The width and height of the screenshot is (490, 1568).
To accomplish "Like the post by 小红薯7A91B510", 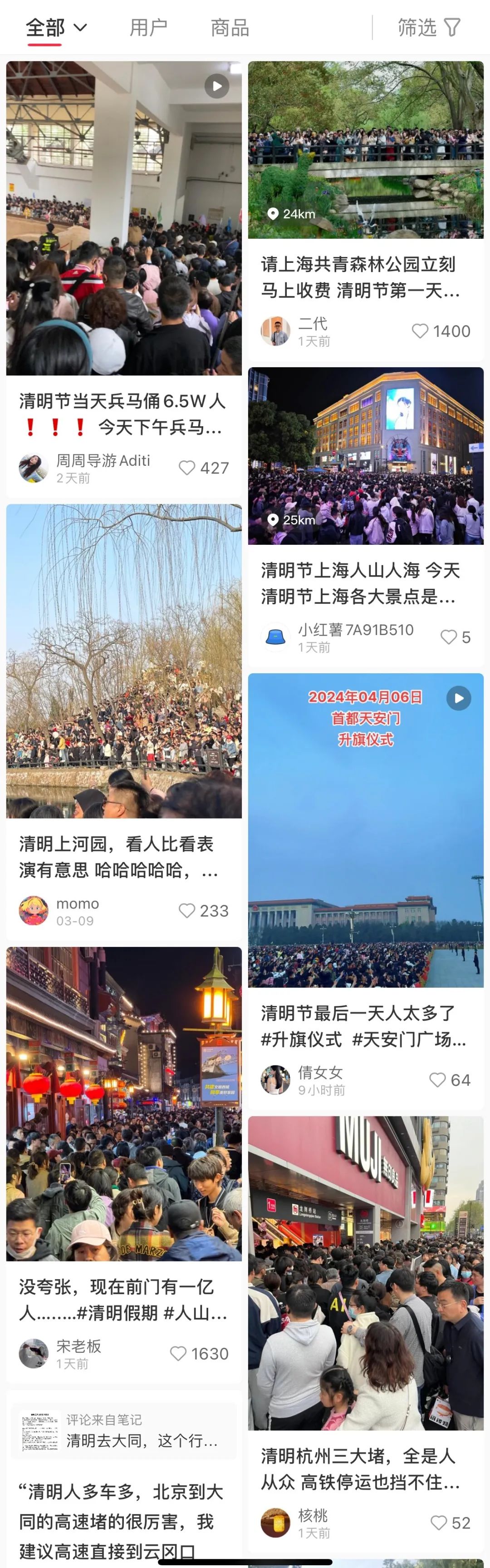I will 449,637.
